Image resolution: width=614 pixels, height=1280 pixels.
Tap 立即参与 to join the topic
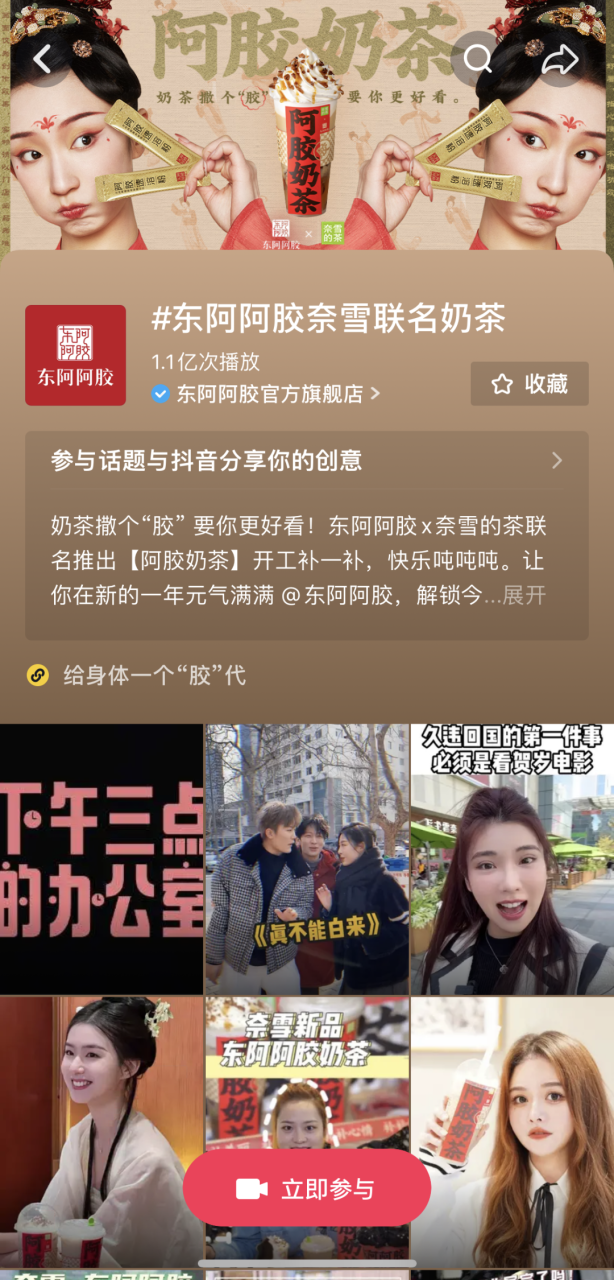pyautogui.click(x=306, y=1188)
